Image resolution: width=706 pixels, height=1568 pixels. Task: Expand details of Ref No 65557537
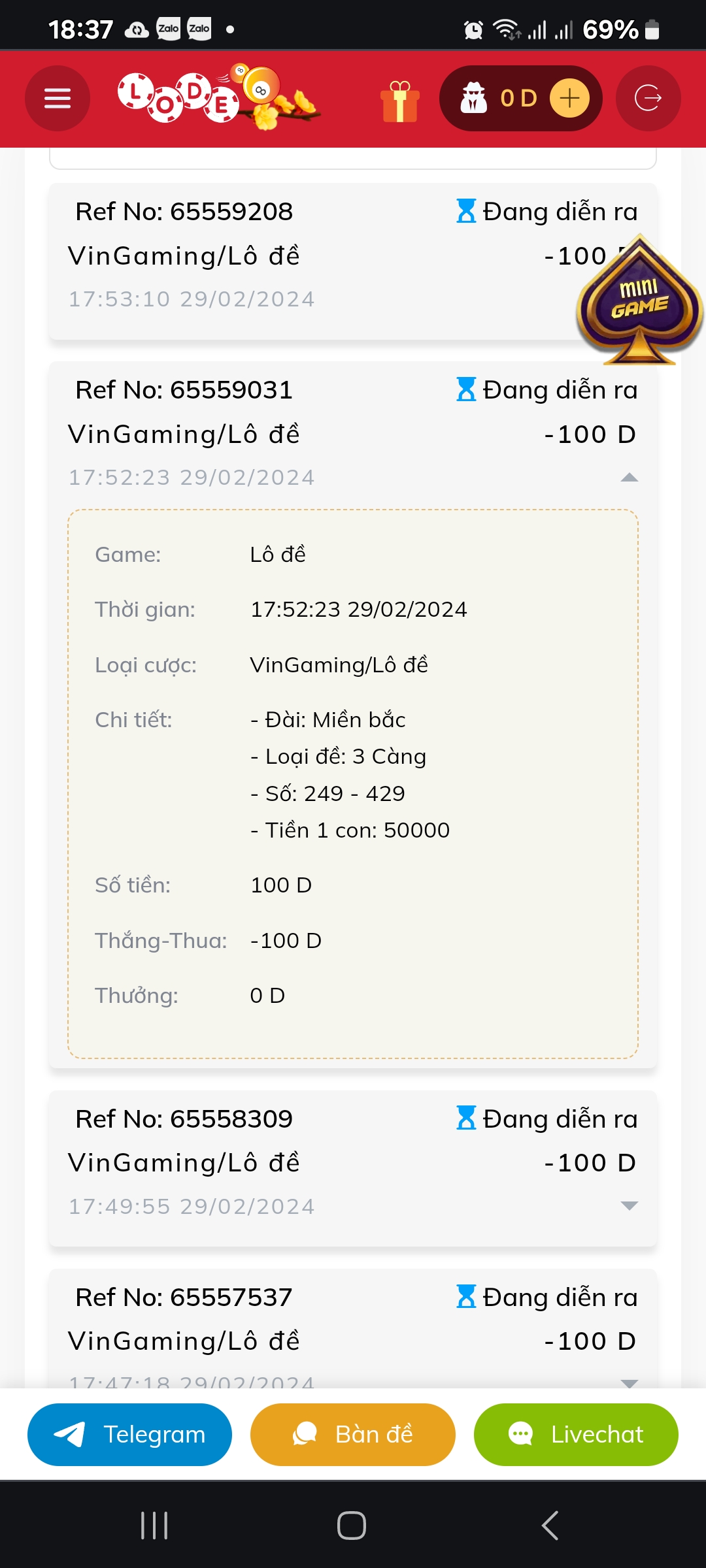(629, 1382)
